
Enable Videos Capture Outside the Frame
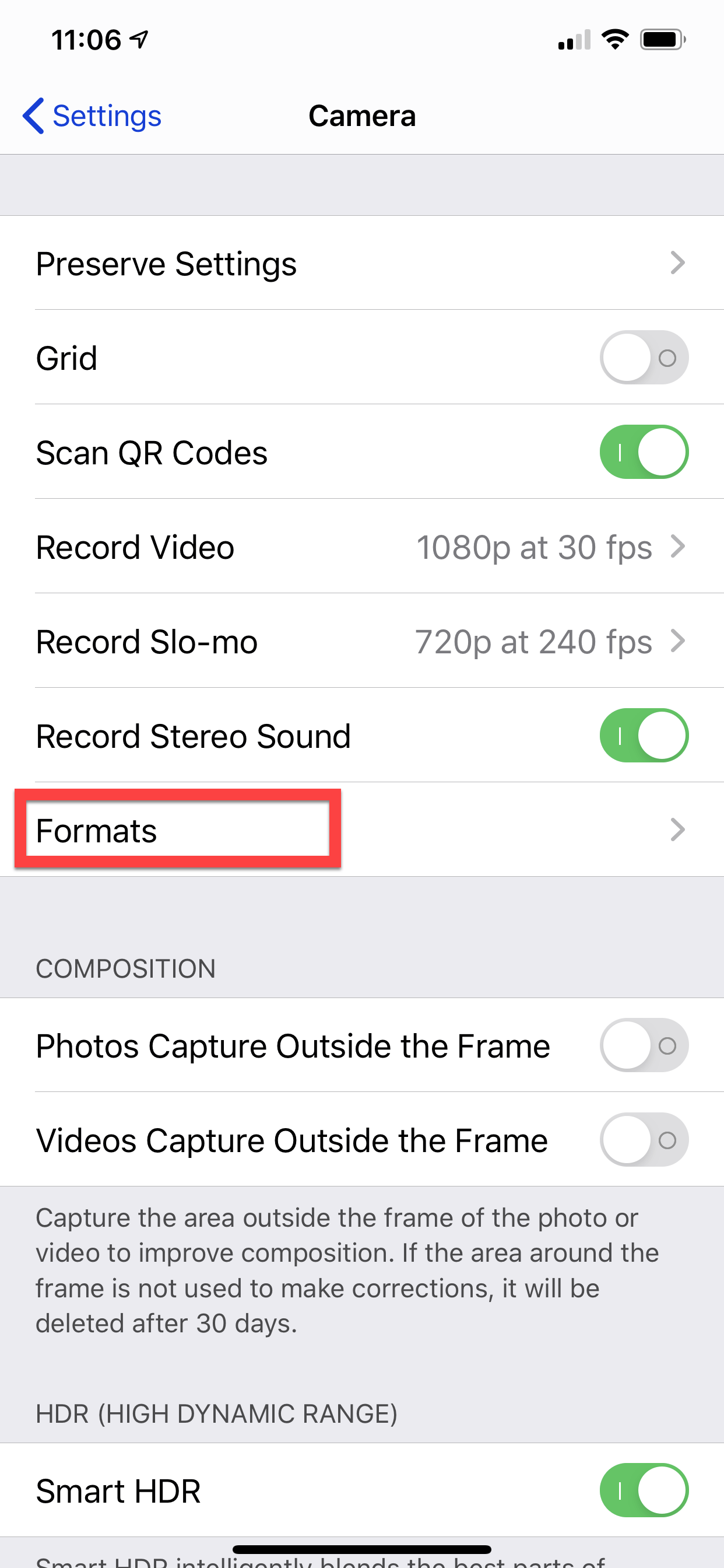point(644,1140)
